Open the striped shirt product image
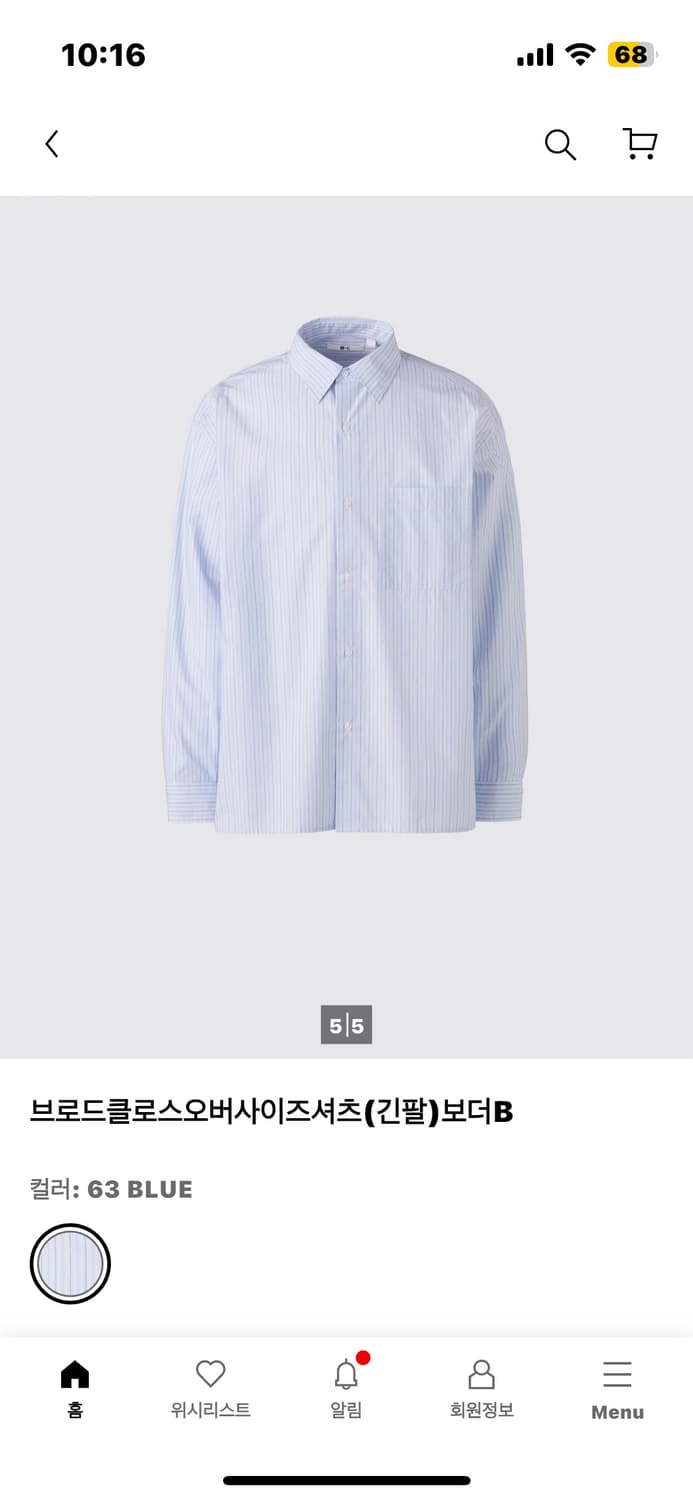This screenshot has height=1500, width=693. coord(345,575)
